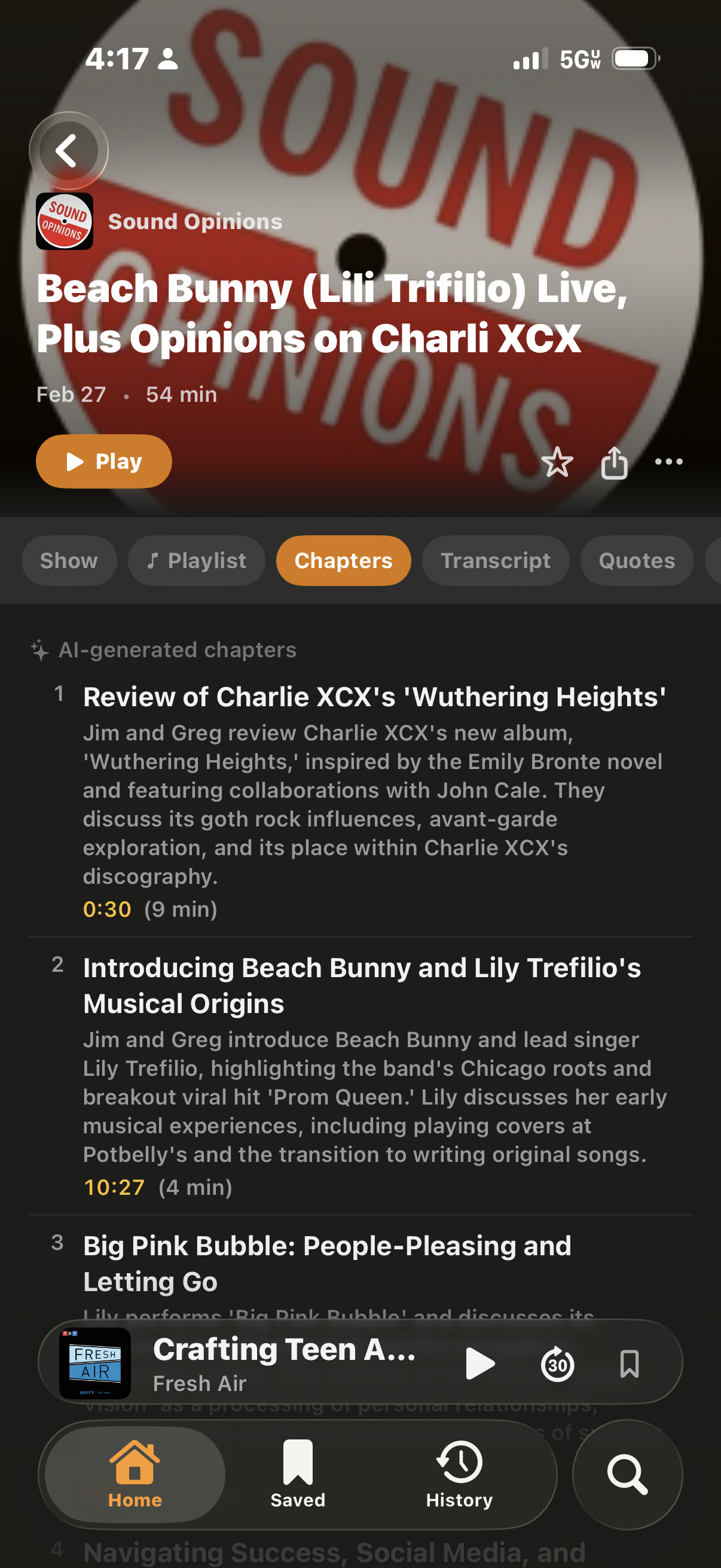This screenshot has height=1568, width=721.
Task: Navigate back with the back chevron
Action: click(68, 151)
